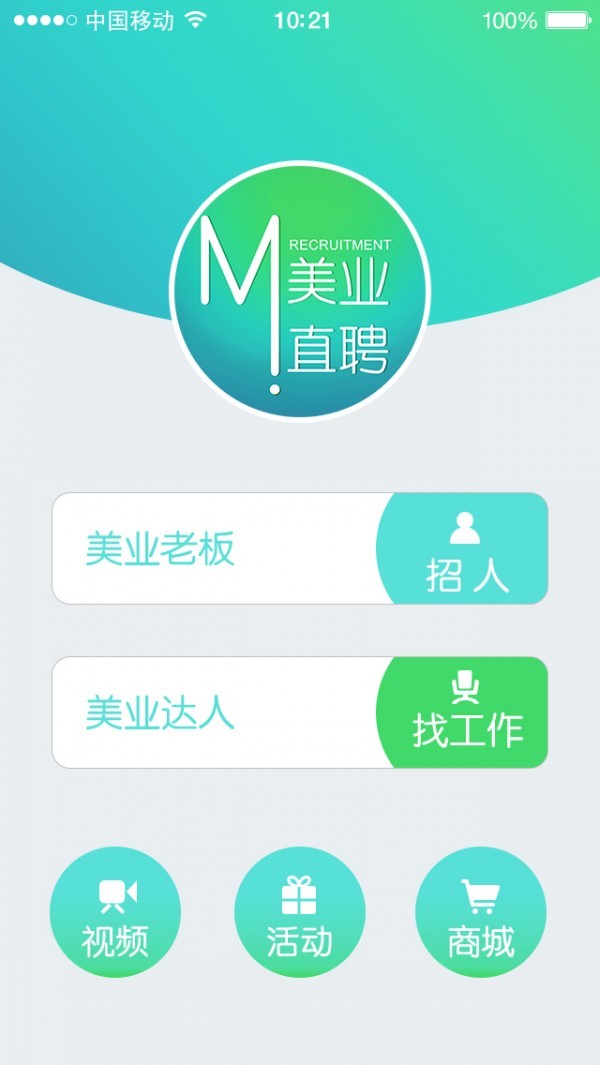
Task: Open the 活动 activities section
Action: 300,912
